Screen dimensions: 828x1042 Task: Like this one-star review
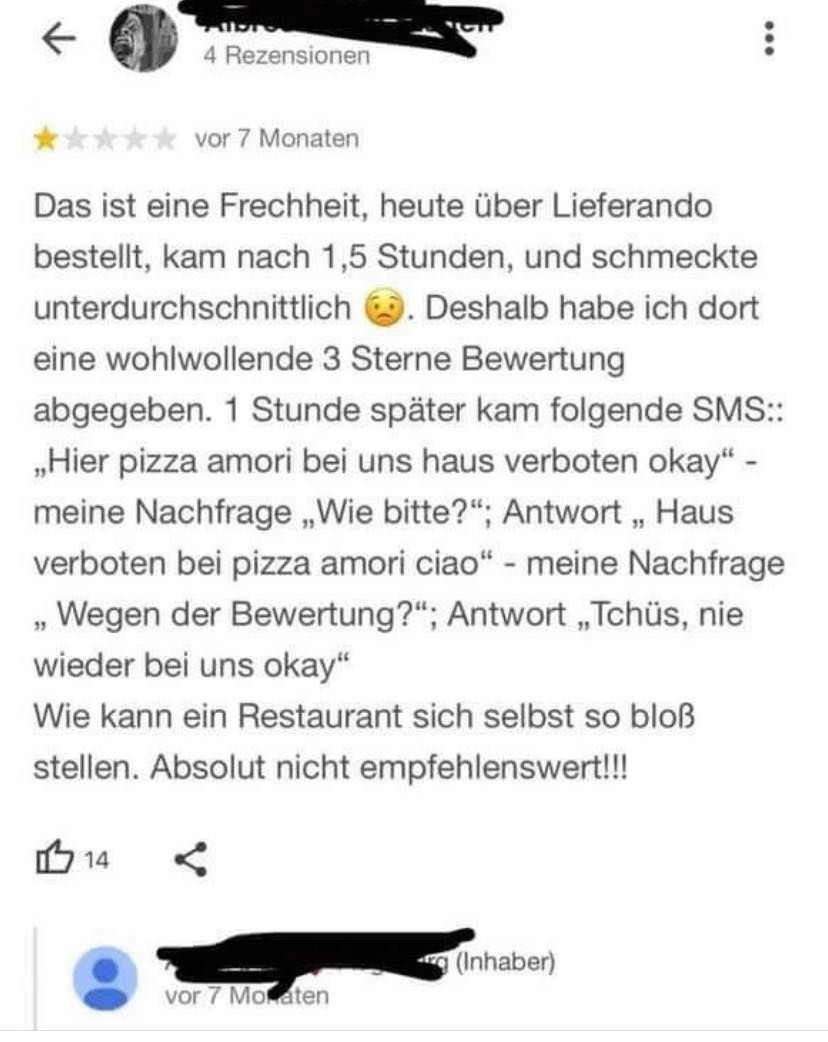click(x=54, y=857)
